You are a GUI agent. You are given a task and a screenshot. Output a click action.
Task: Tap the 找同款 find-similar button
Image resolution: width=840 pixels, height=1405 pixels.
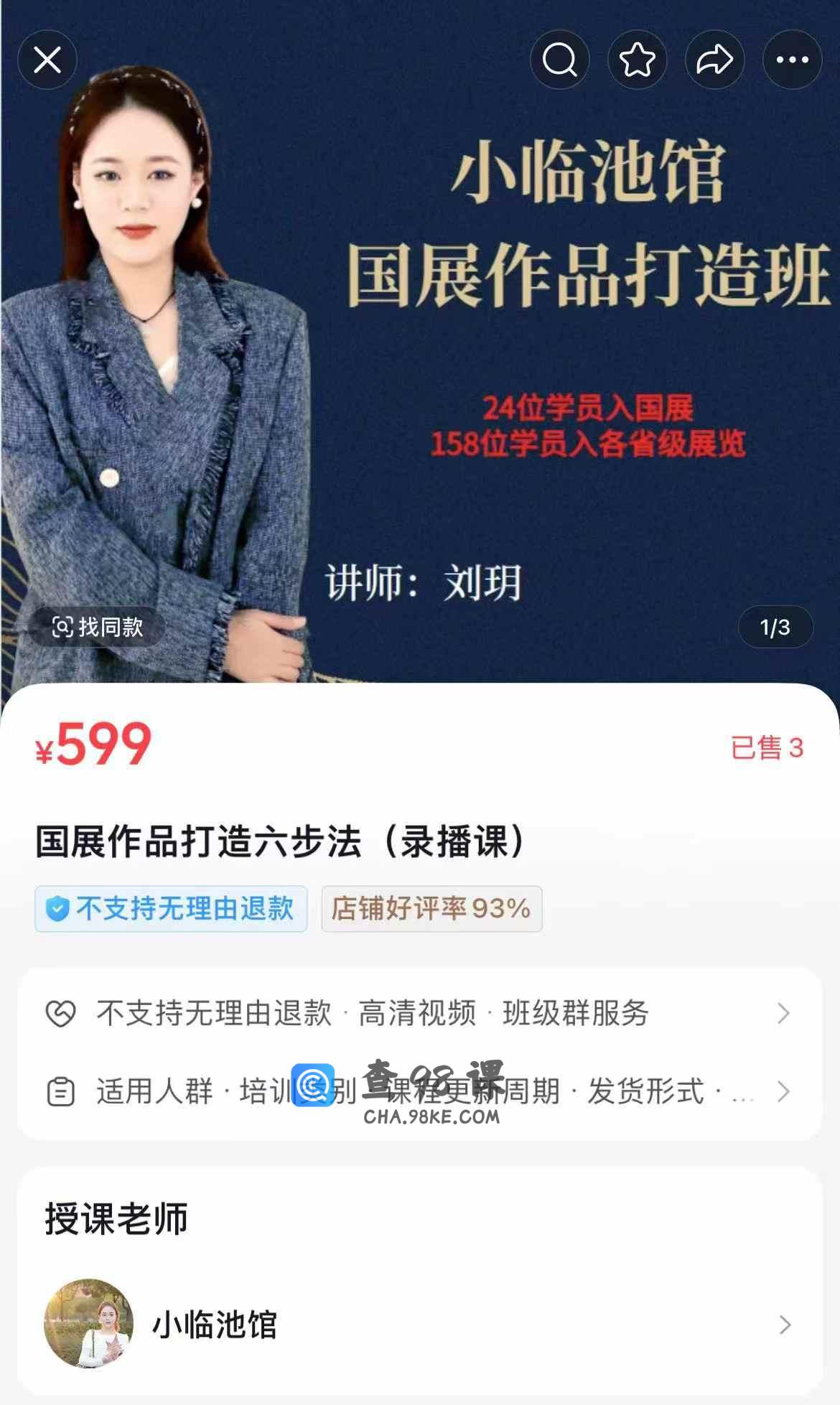point(98,627)
